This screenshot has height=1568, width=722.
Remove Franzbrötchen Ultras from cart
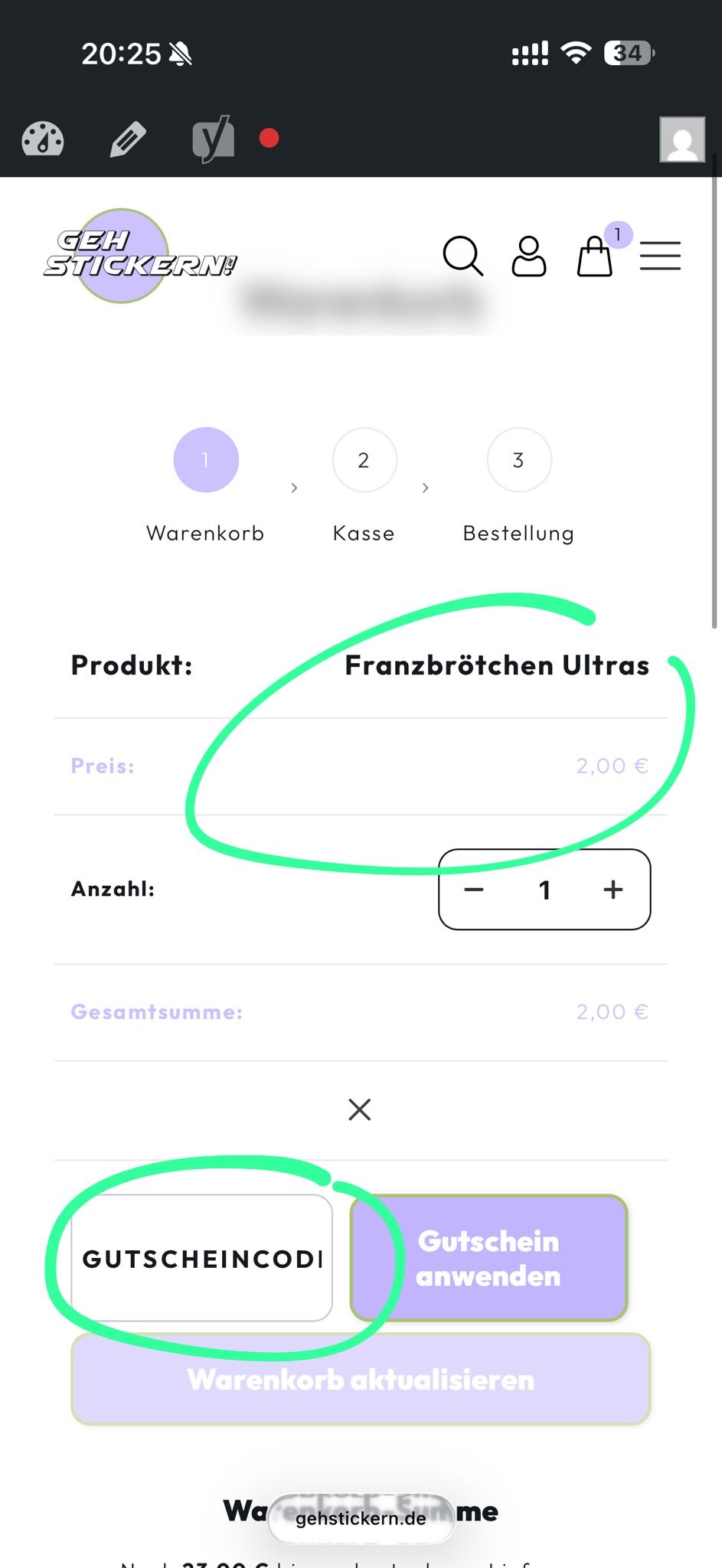(x=360, y=1109)
